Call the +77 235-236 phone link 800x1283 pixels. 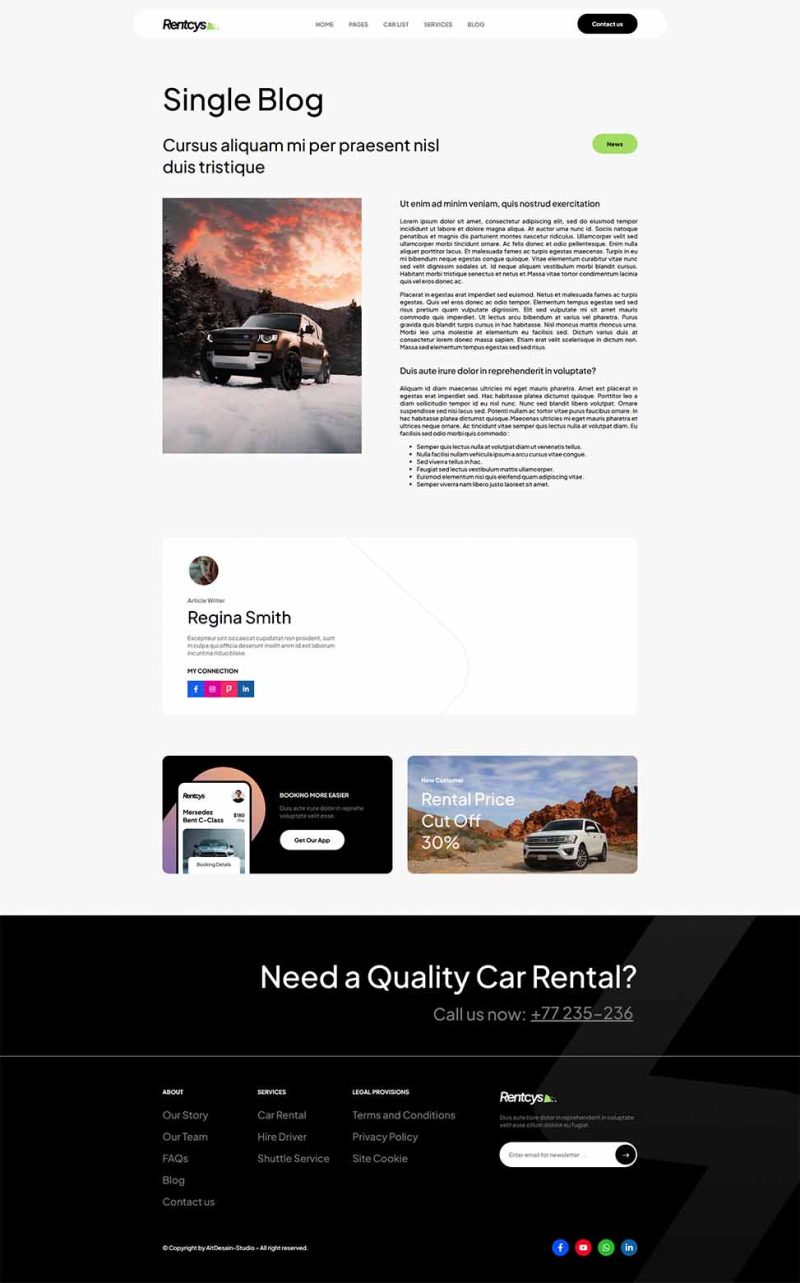[x=581, y=1013]
